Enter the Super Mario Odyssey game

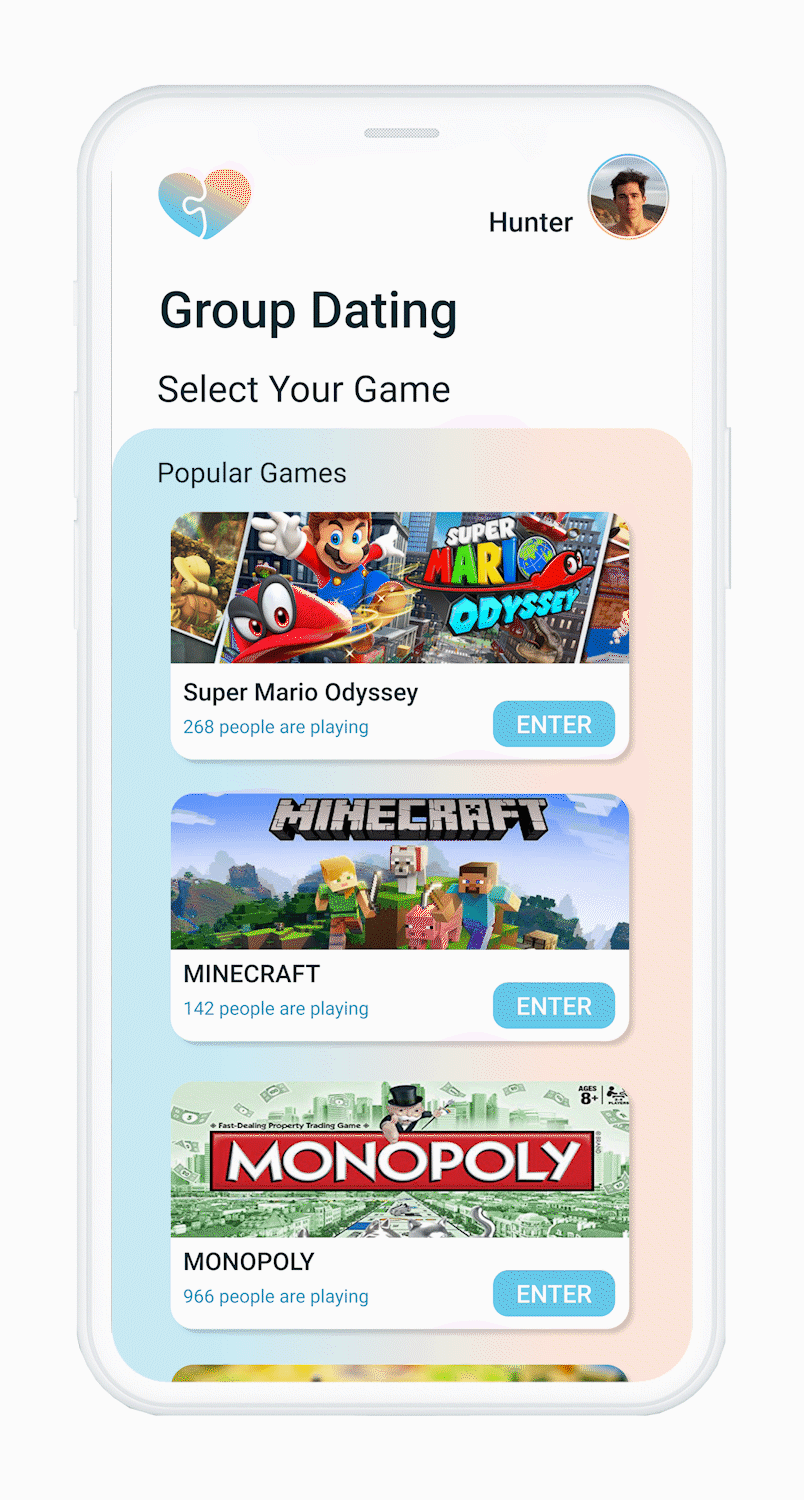(553, 724)
